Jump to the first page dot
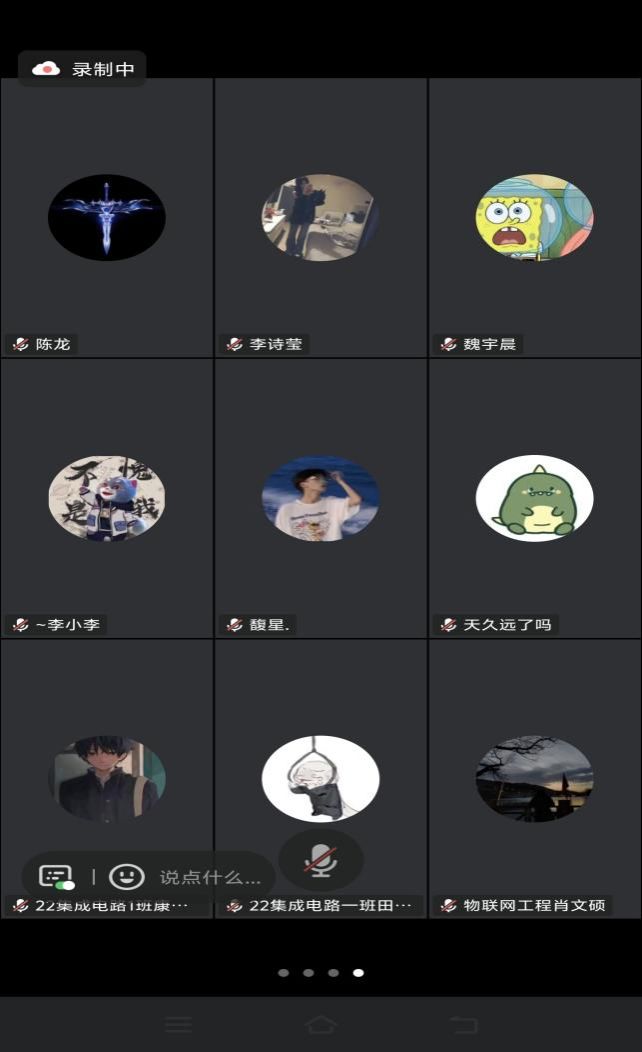Screen dimensions: 642x1052 pos(284,972)
